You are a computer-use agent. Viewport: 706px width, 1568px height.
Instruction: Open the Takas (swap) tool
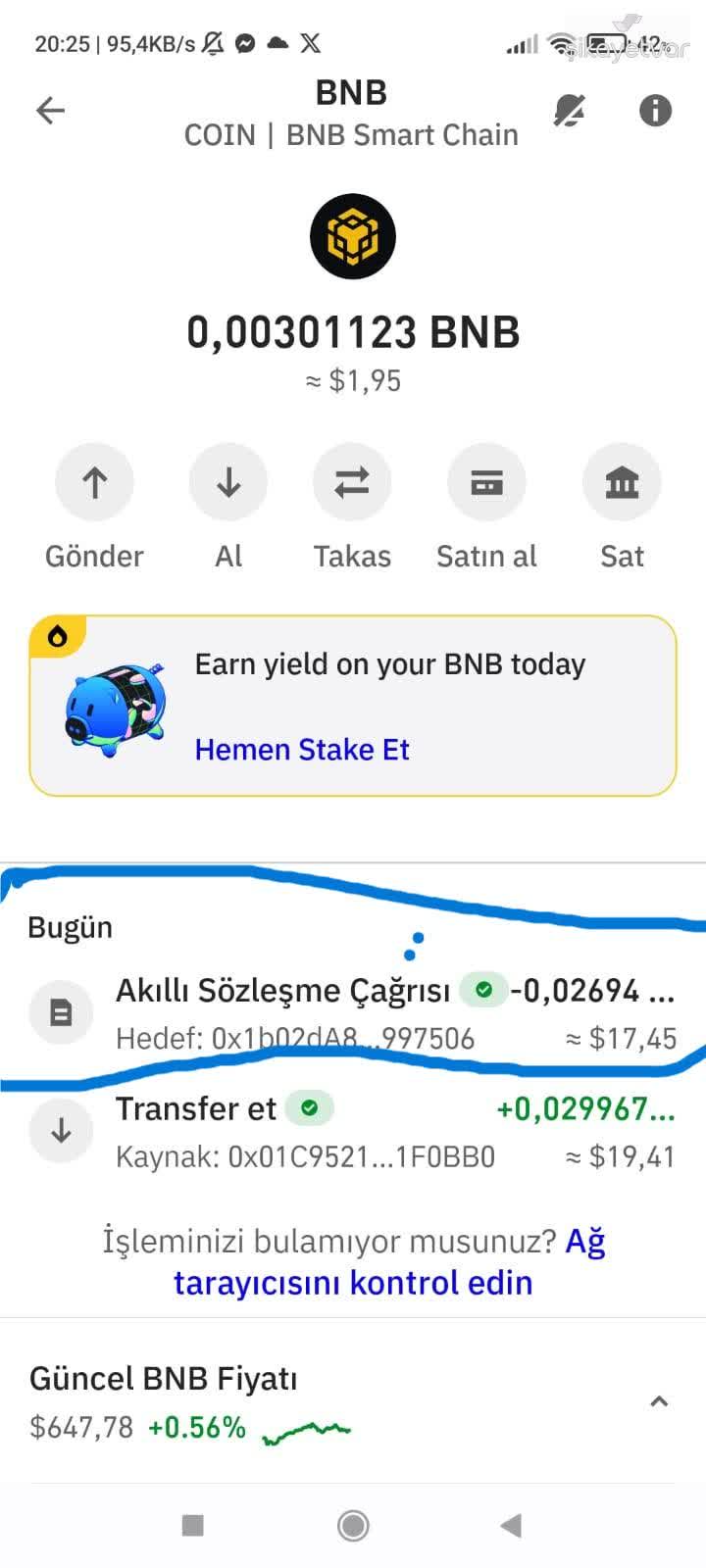[x=352, y=481]
